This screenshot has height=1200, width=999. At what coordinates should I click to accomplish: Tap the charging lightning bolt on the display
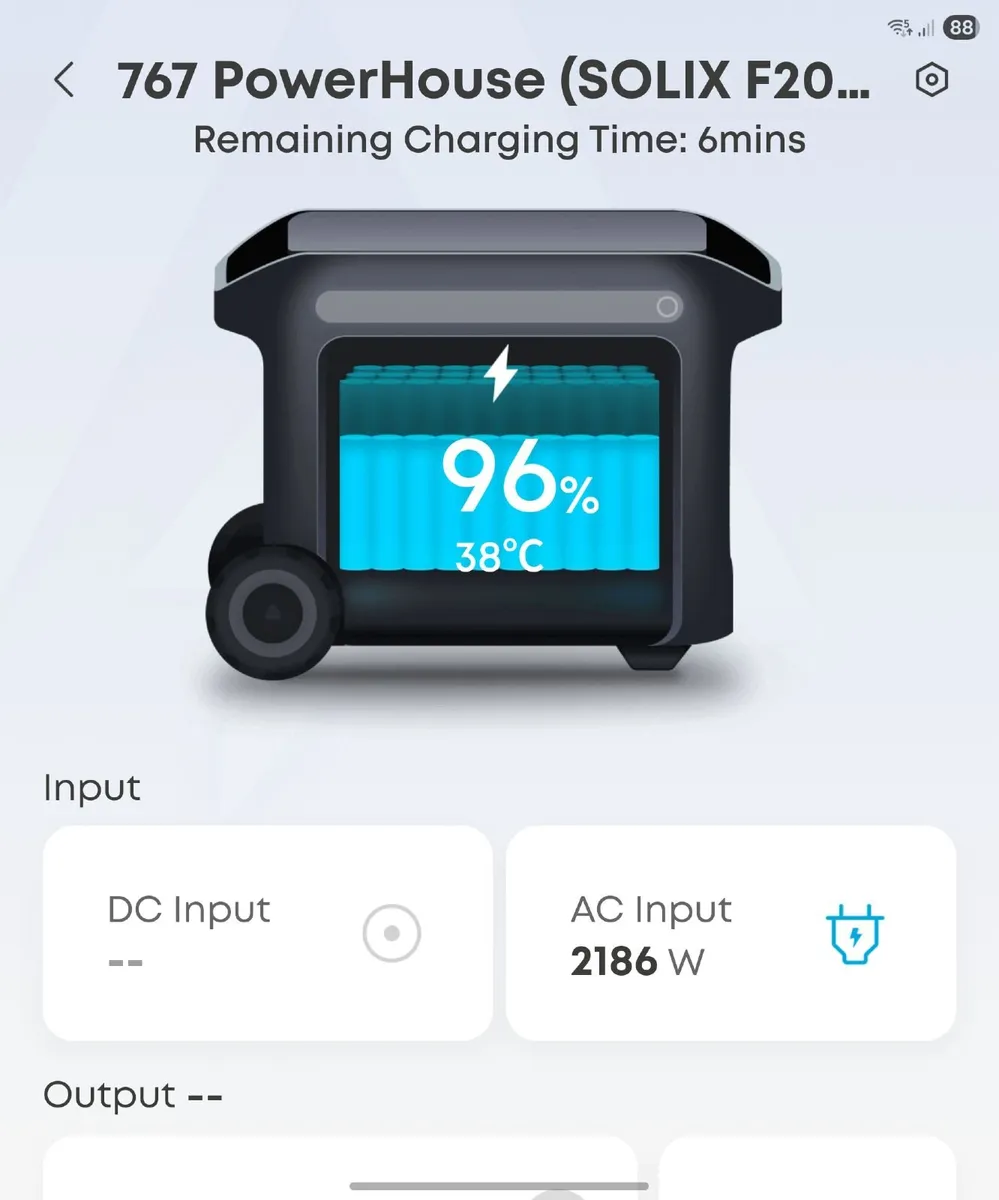point(499,373)
